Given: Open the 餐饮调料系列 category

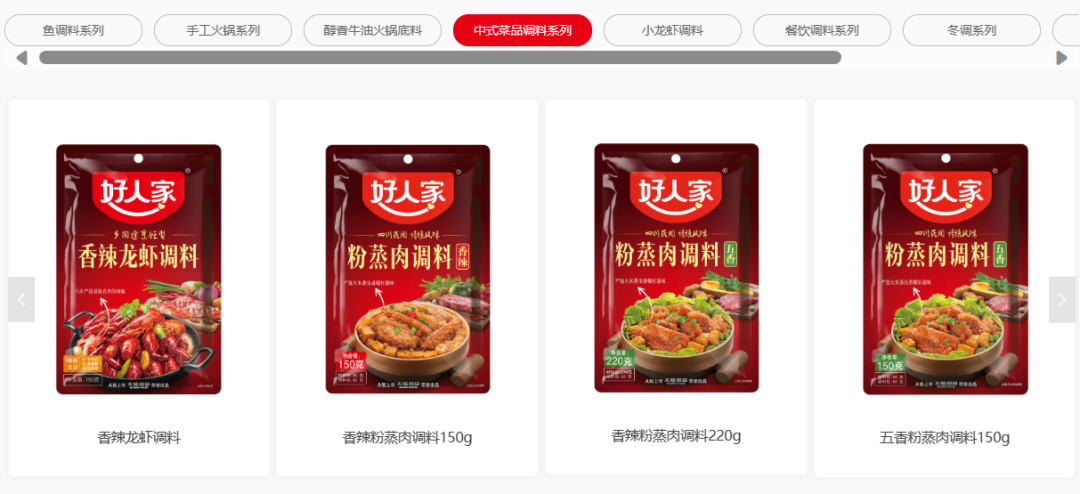Looking at the screenshot, I should pyautogui.click(x=821, y=30).
